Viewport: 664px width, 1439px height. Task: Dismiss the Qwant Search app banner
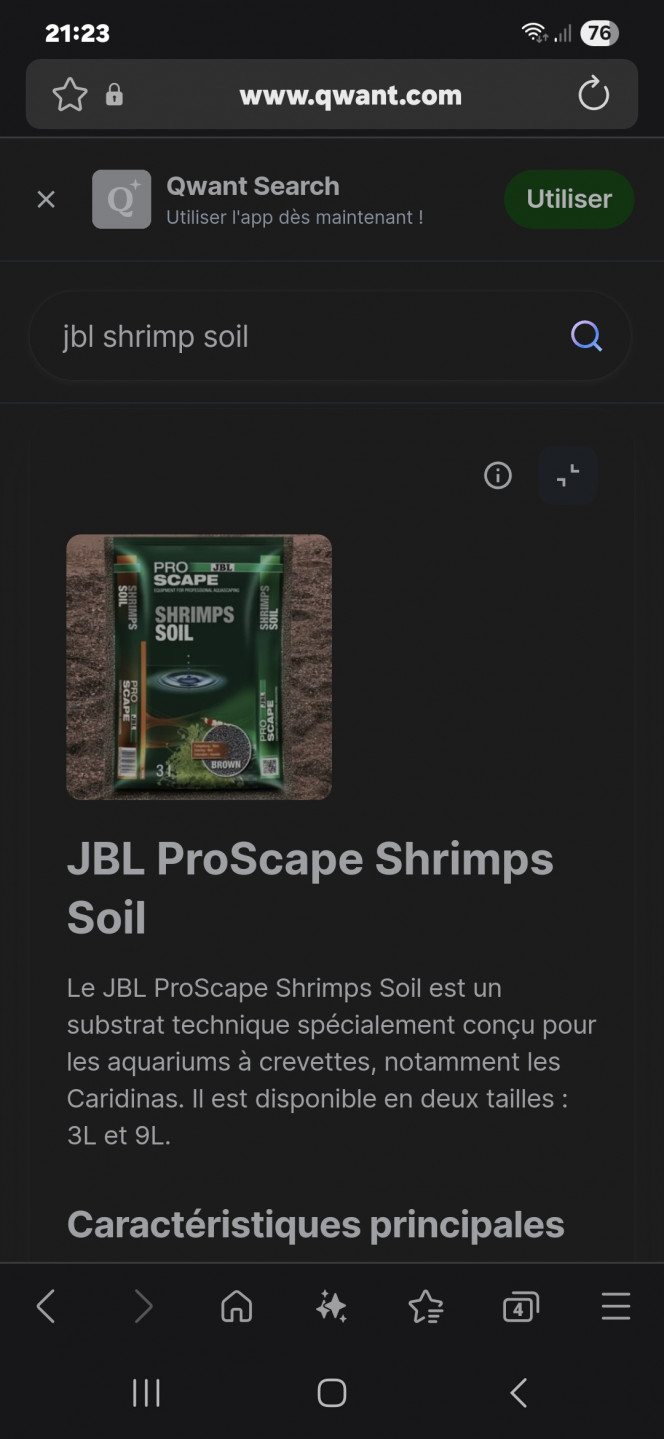(46, 199)
